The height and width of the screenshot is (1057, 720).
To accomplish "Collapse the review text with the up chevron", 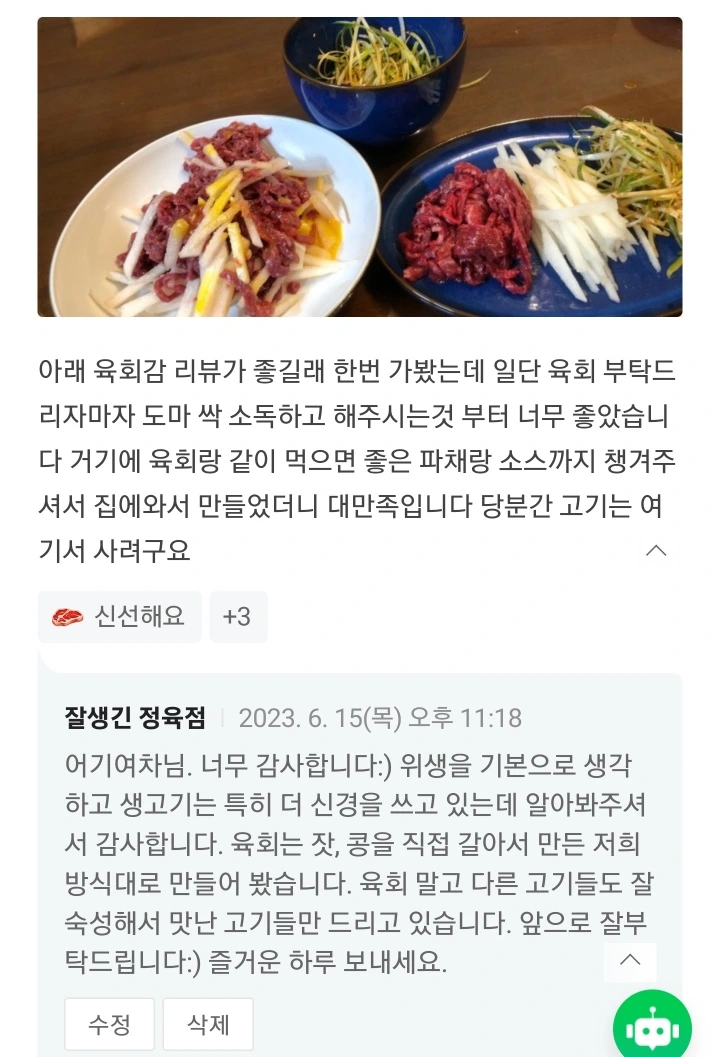I will pos(655,549).
